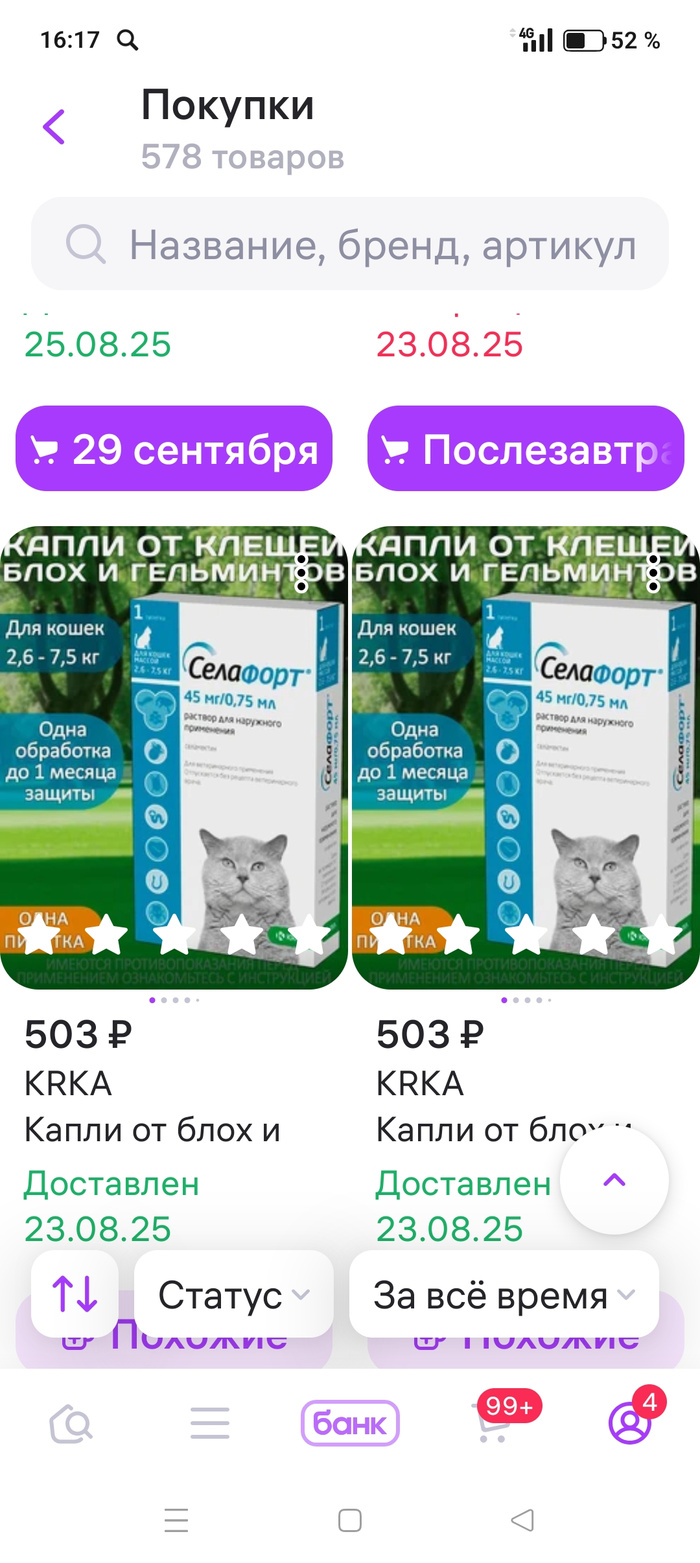Tap the system back navigation button
The height and width of the screenshot is (1563, 700).
522,1521
